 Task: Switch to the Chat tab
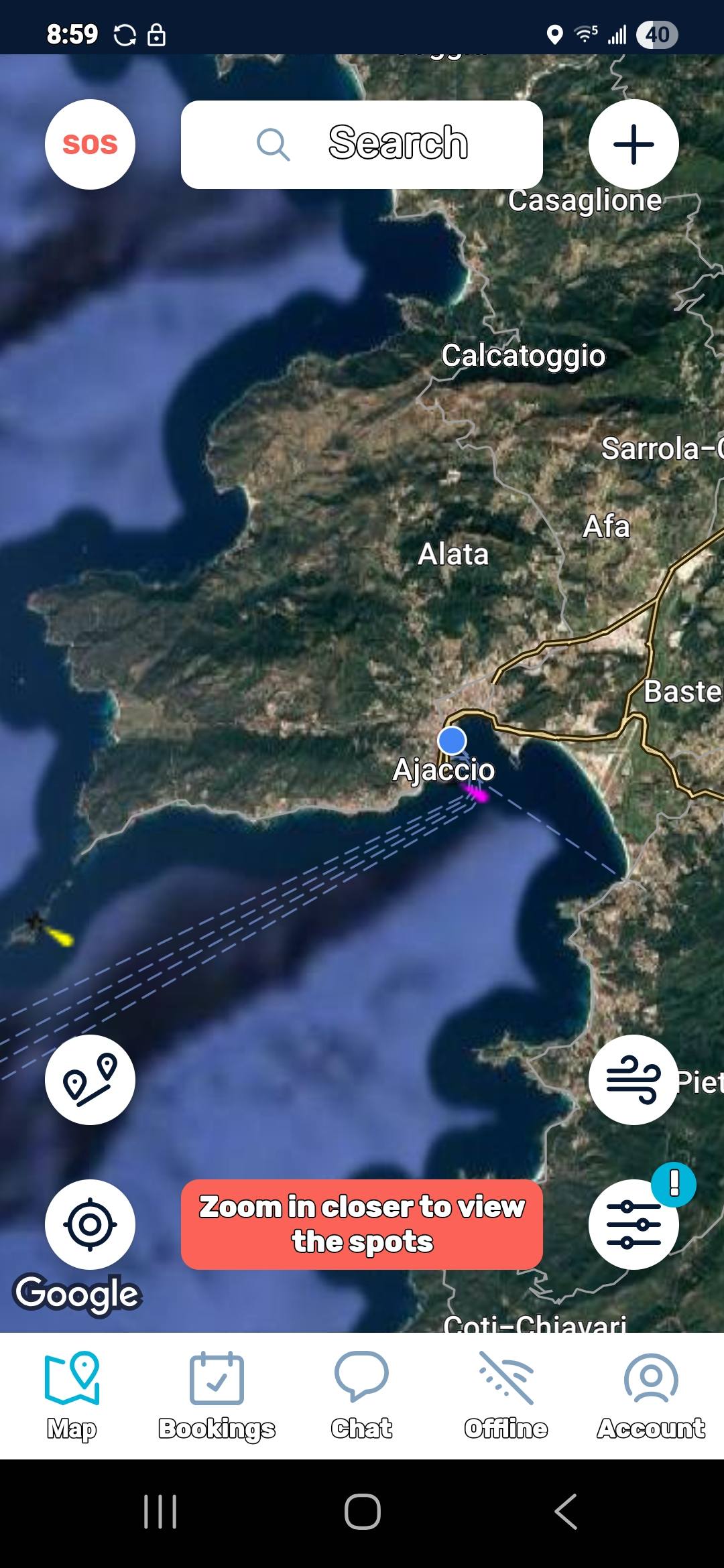[x=361, y=1396]
